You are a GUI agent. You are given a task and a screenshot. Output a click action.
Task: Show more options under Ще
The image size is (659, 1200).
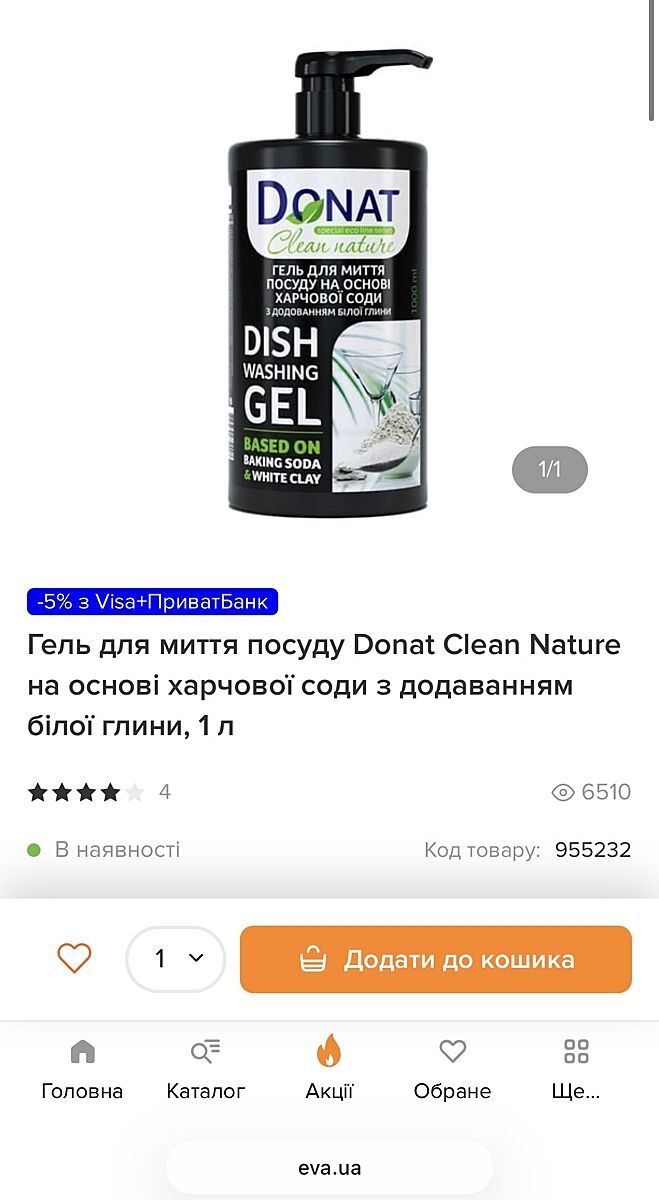click(x=575, y=1068)
